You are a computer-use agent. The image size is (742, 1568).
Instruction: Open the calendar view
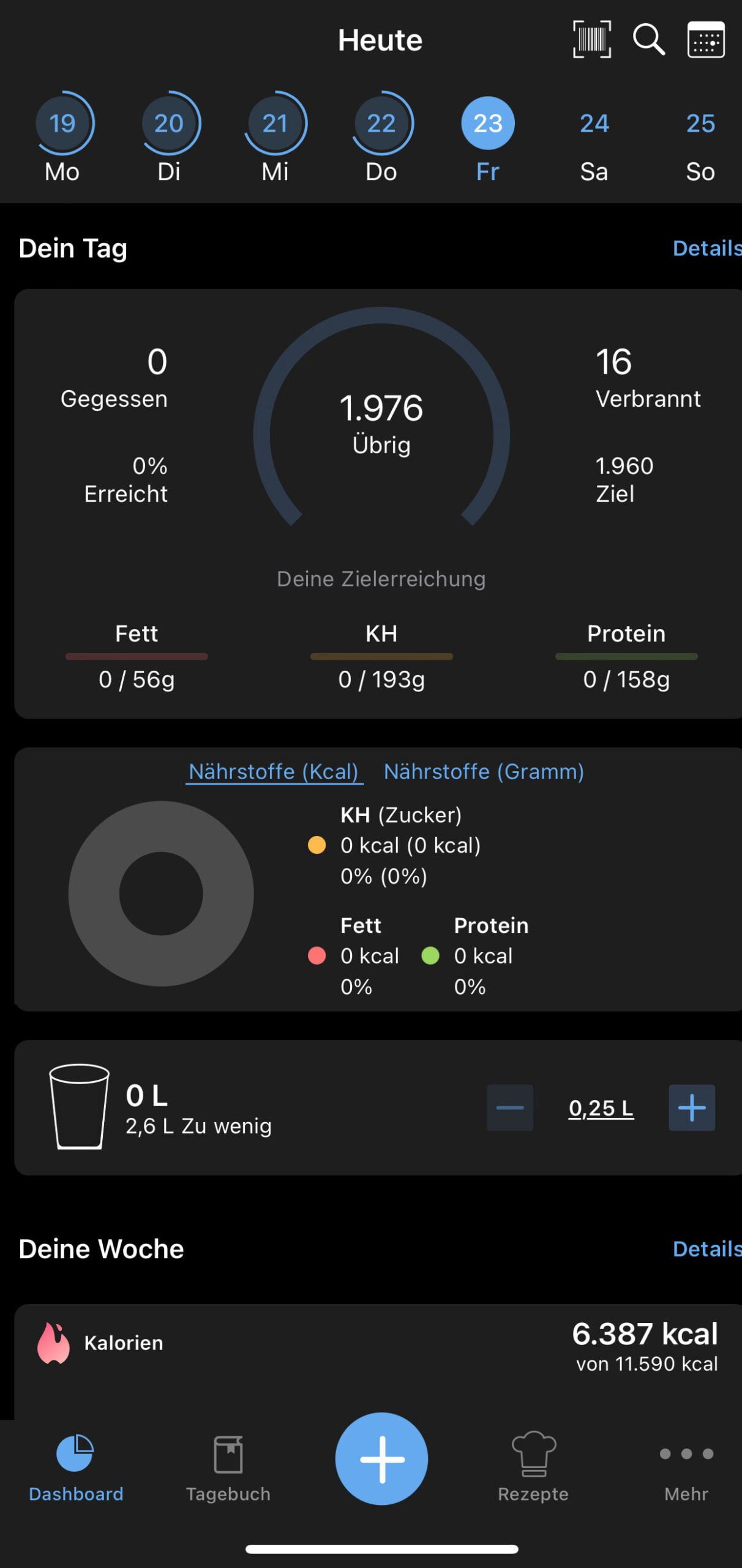pos(705,40)
